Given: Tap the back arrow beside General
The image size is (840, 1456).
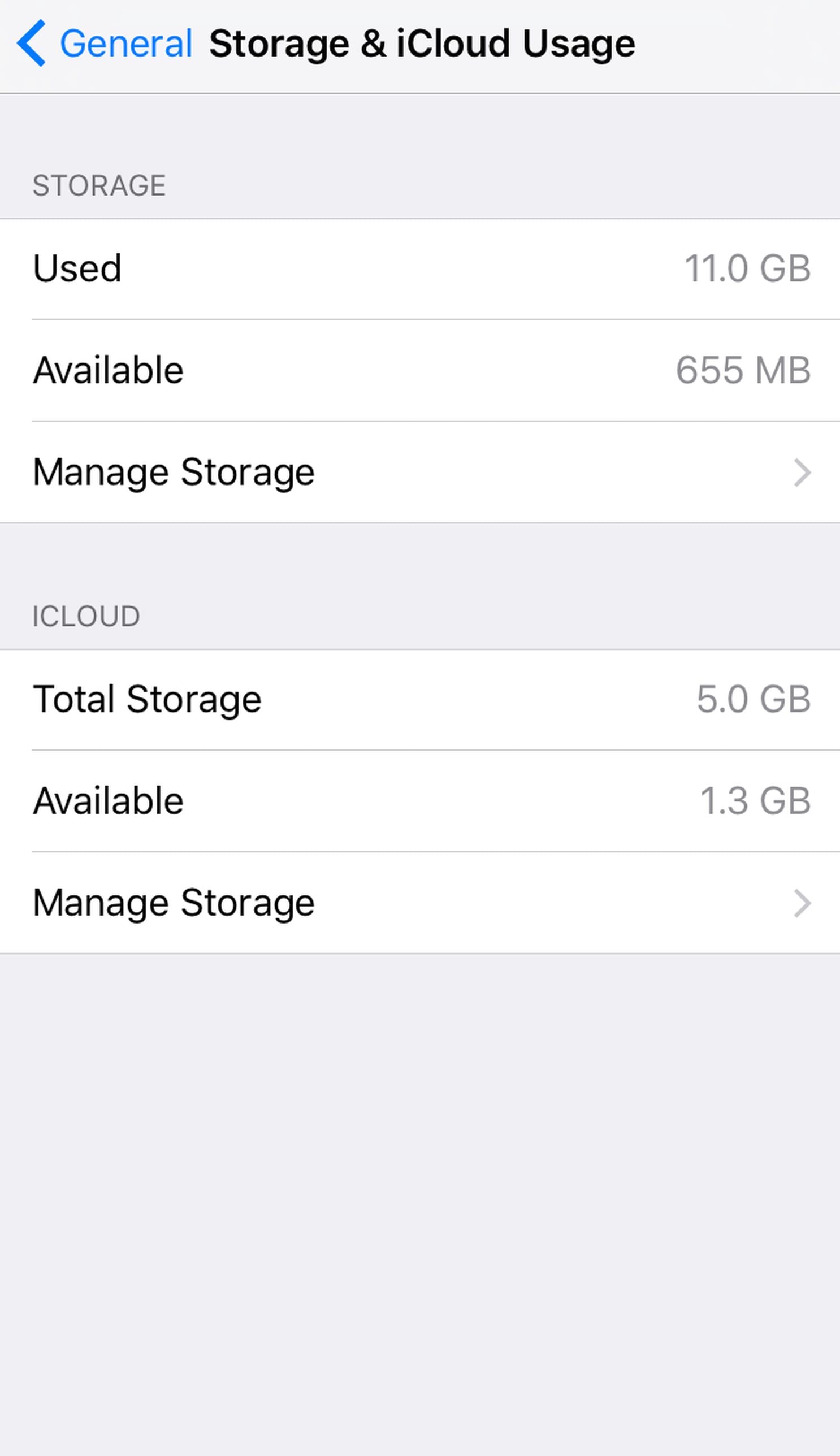Looking at the screenshot, I should tap(33, 44).
